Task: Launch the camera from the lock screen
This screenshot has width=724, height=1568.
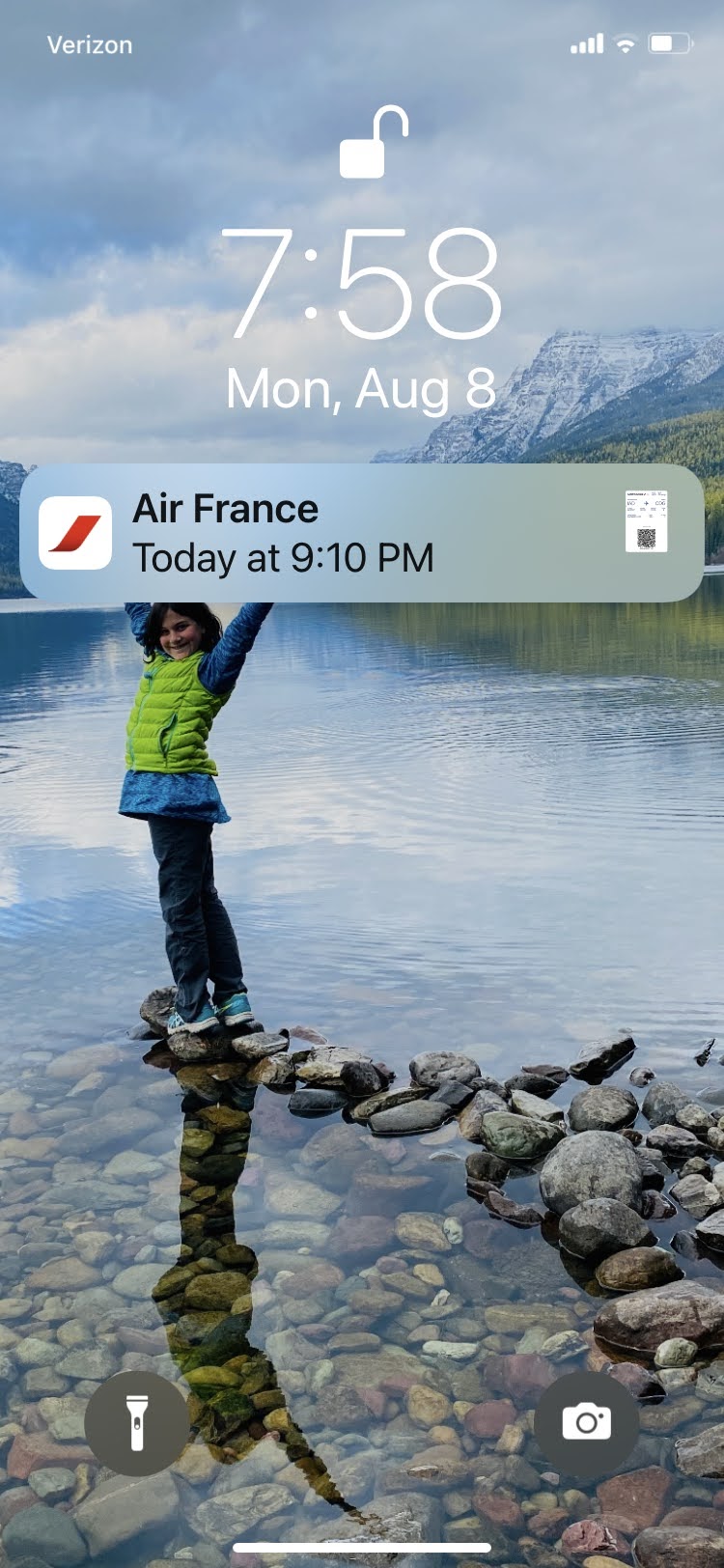Action: click(586, 1422)
